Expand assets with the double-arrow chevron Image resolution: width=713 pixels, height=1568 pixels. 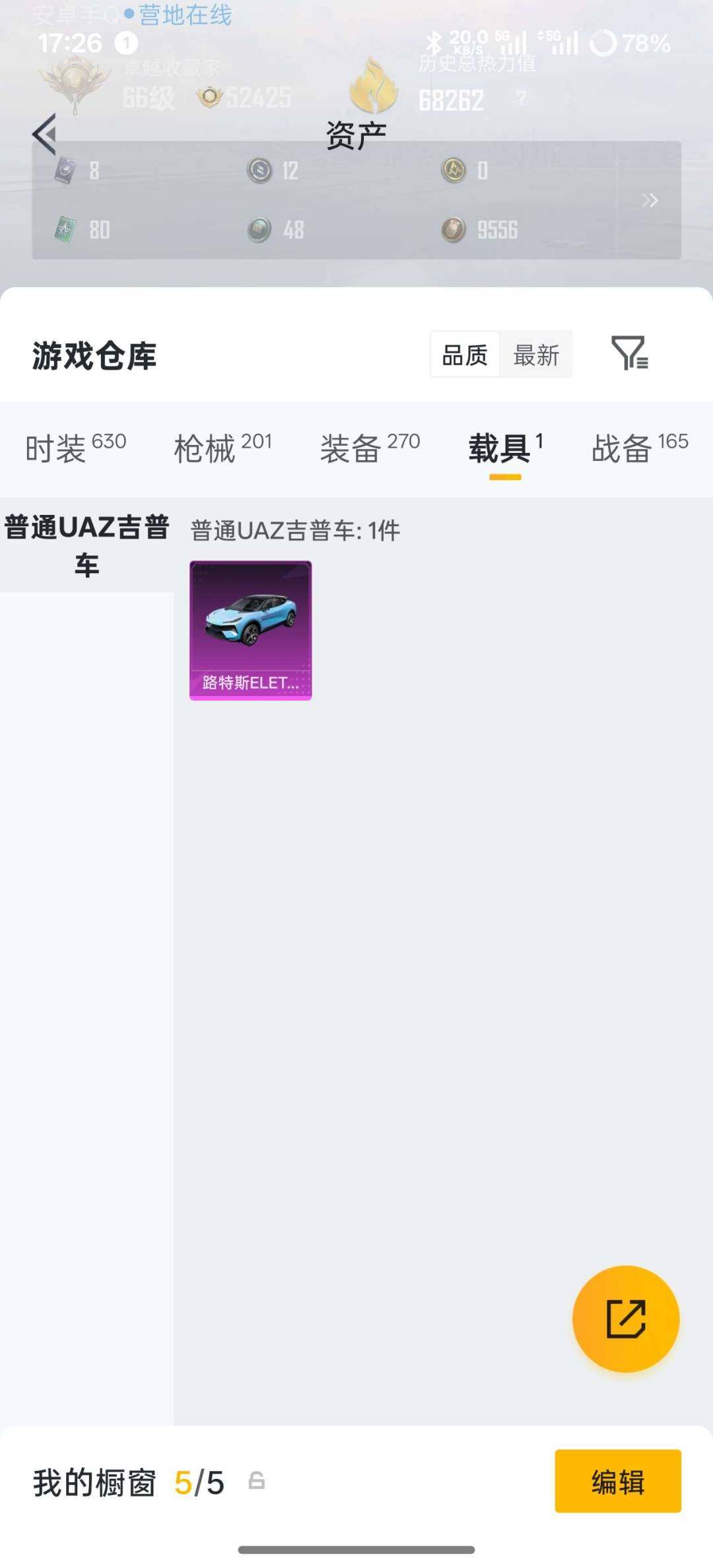[x=650, y=200]
